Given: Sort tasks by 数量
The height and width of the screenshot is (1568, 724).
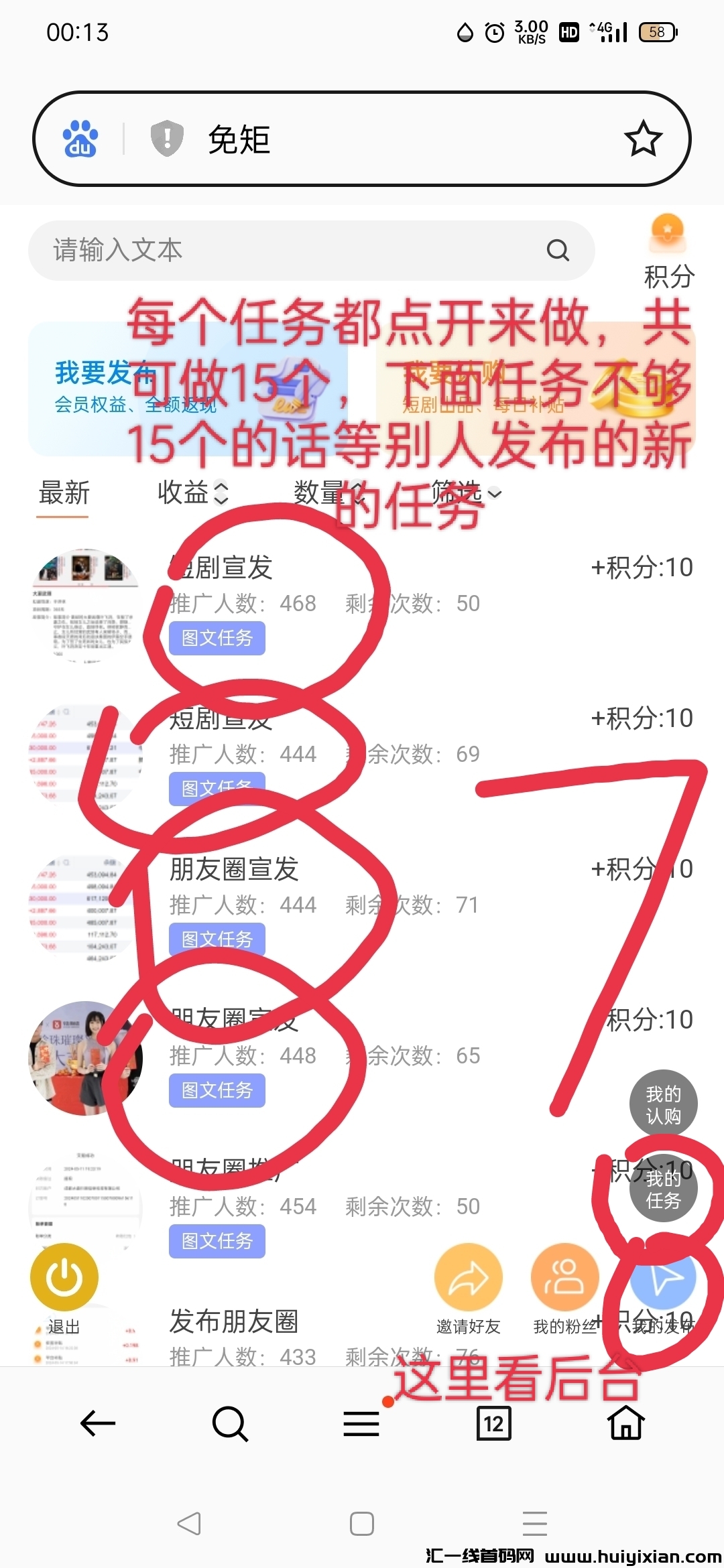Looking at the screenshot, I should [x=328, y=493].
